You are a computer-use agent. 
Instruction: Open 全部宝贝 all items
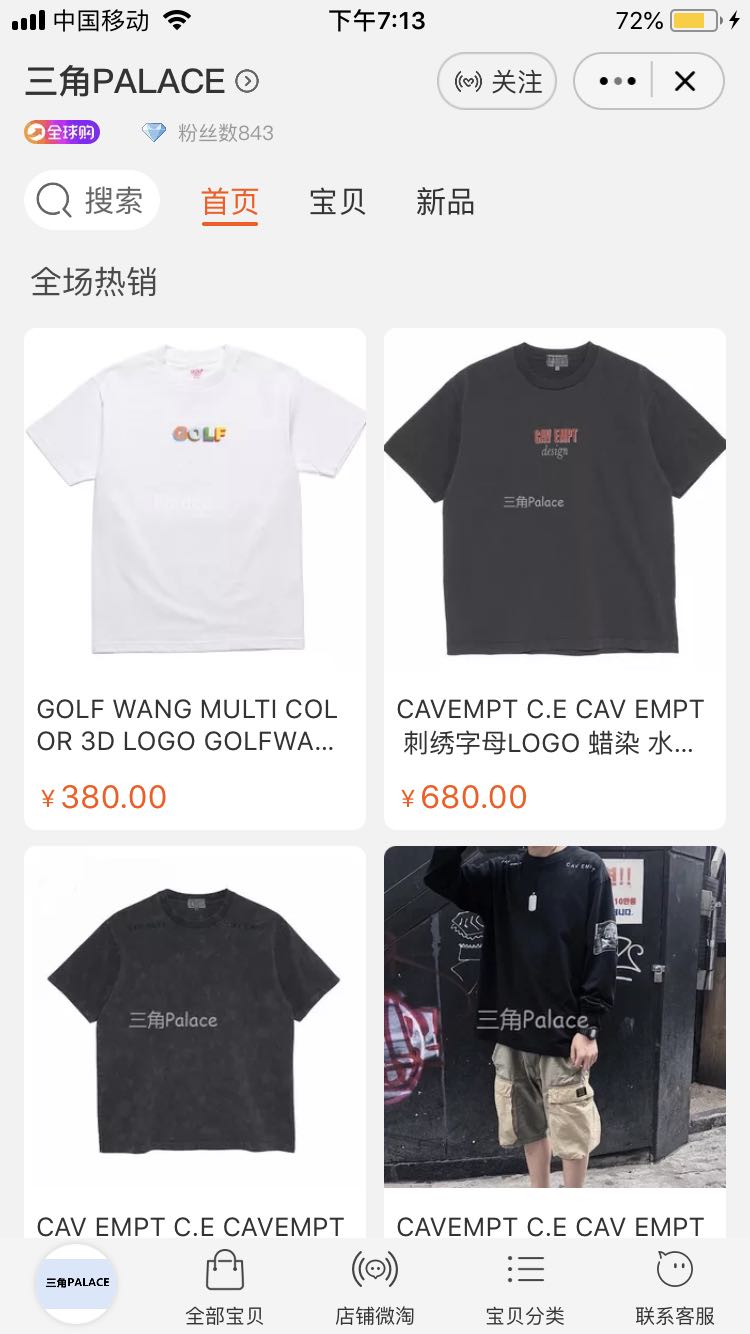225,1288
